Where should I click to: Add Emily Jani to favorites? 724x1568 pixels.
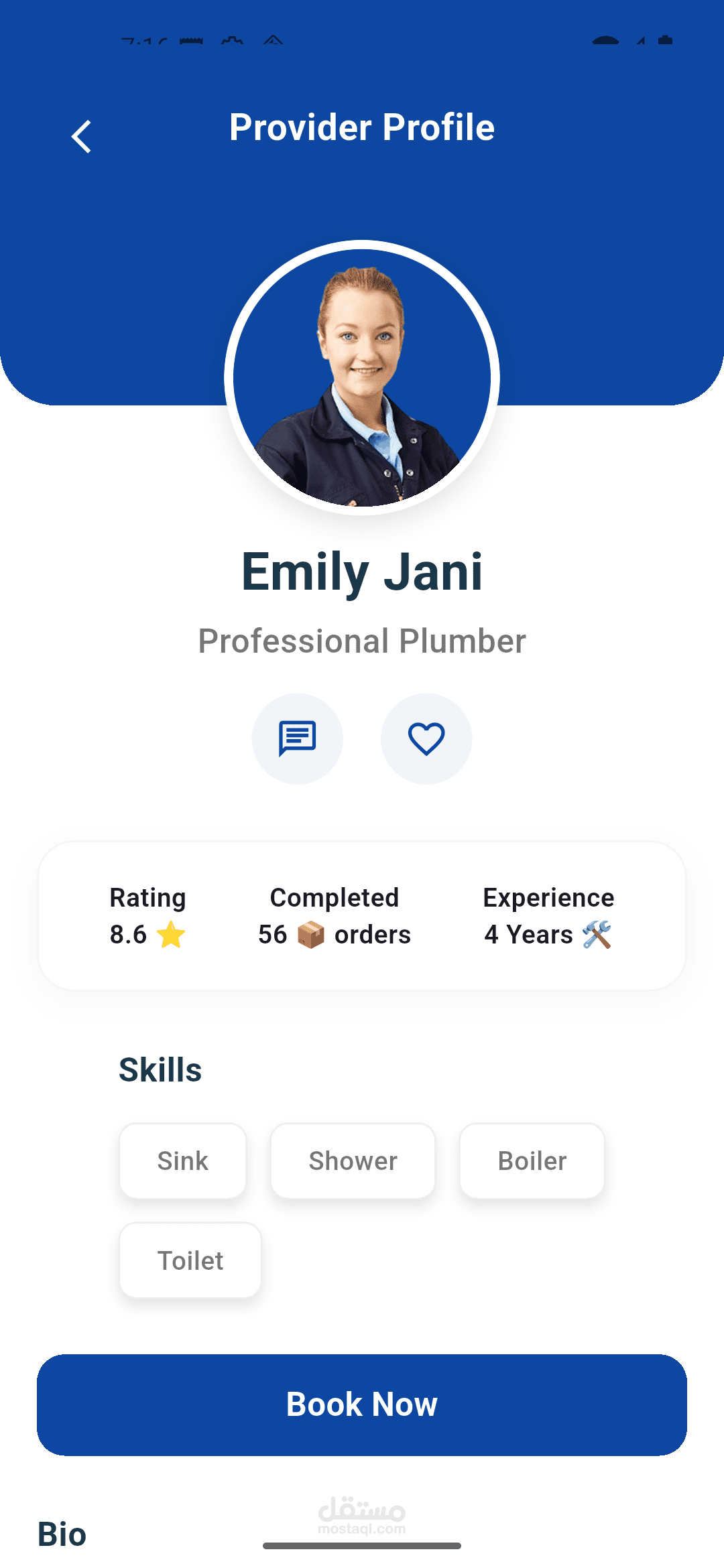point(426,738)
